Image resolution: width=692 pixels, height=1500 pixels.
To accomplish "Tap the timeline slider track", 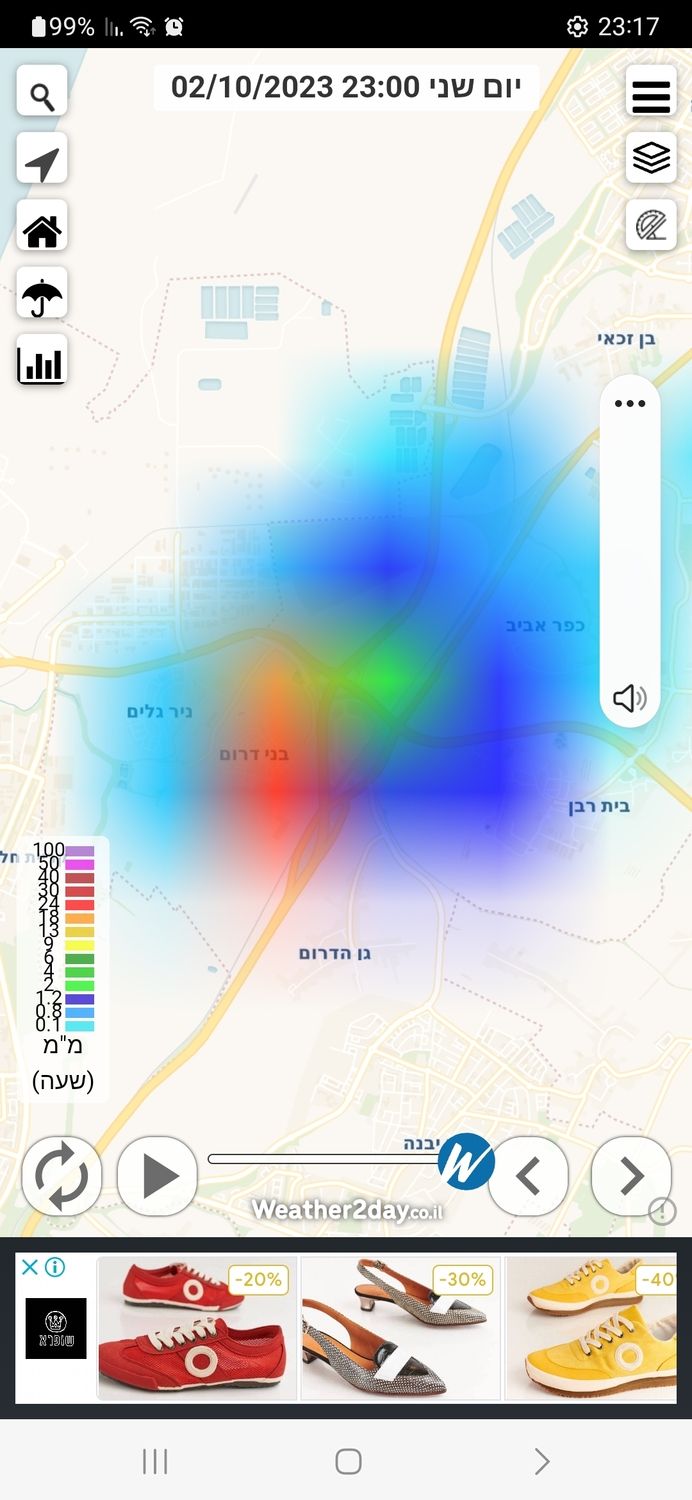I will click(320, 1159).
